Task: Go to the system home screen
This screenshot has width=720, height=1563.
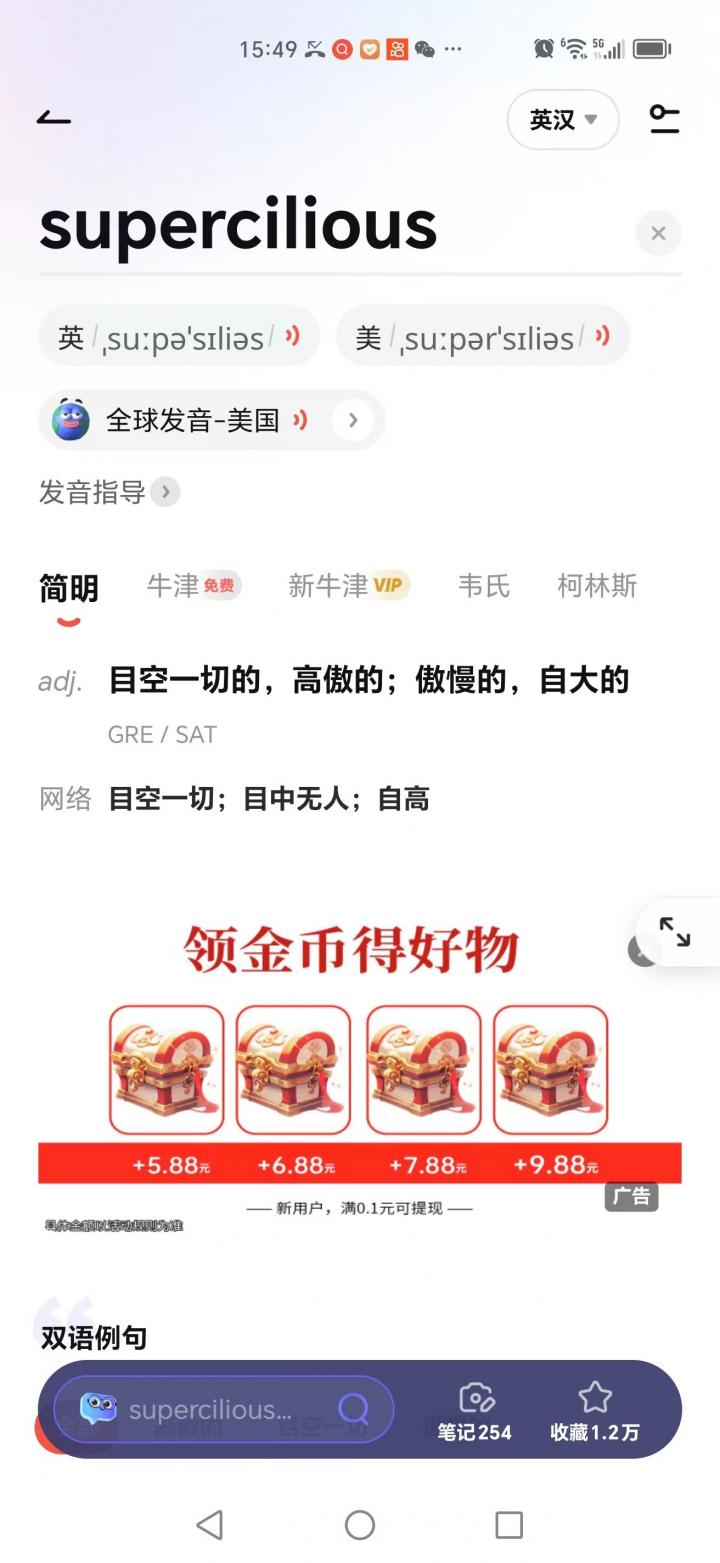Action: click(360, 1524)
